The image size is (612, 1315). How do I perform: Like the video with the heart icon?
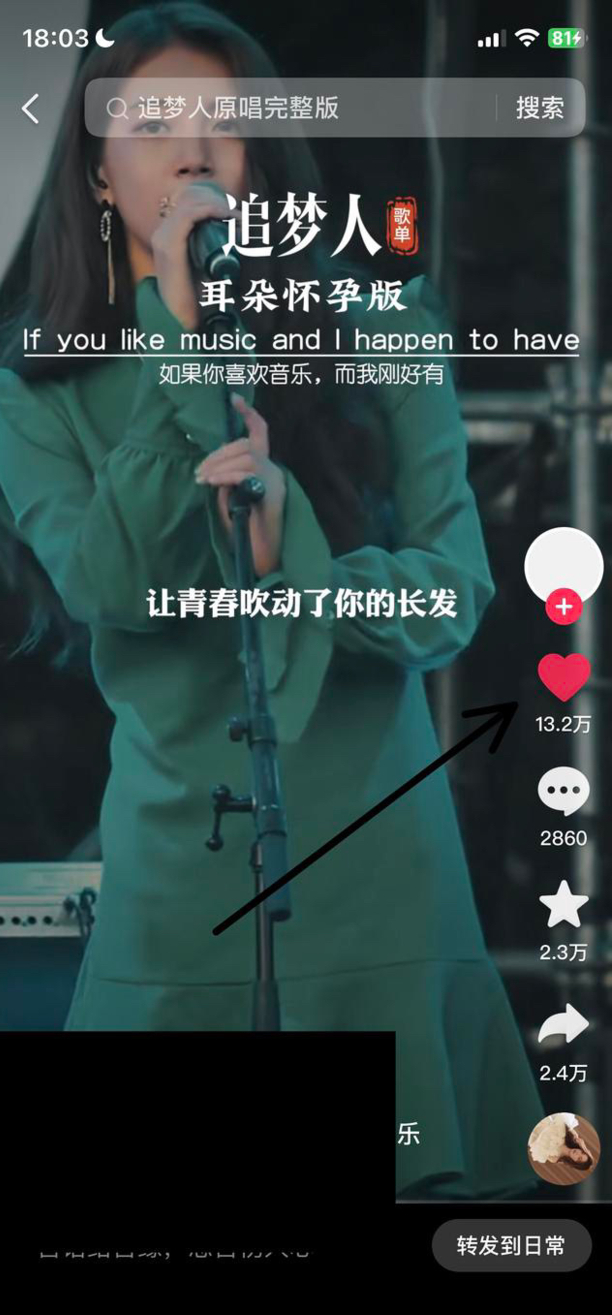point(563,677)
